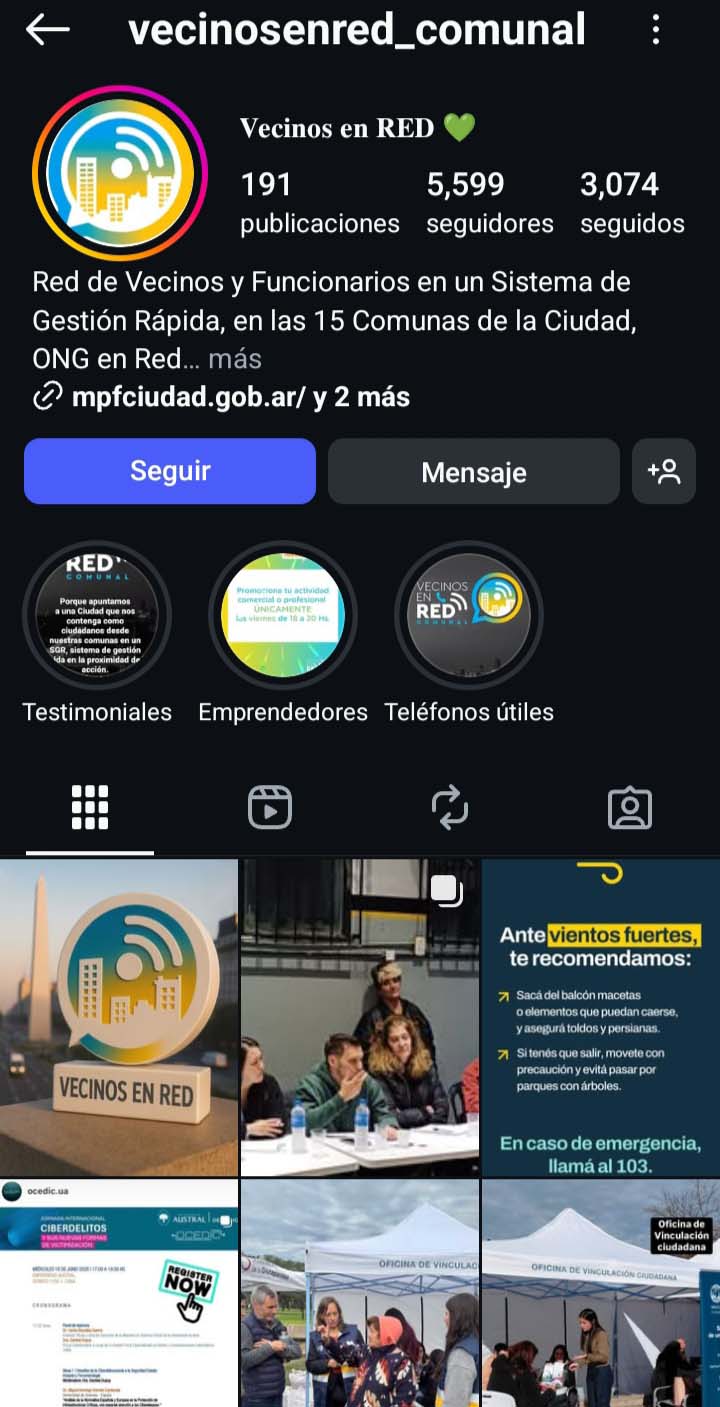Screen dimensions: 720x1407
Task: Show suggested accounts with add-person icon
Action: pos(664,472)
